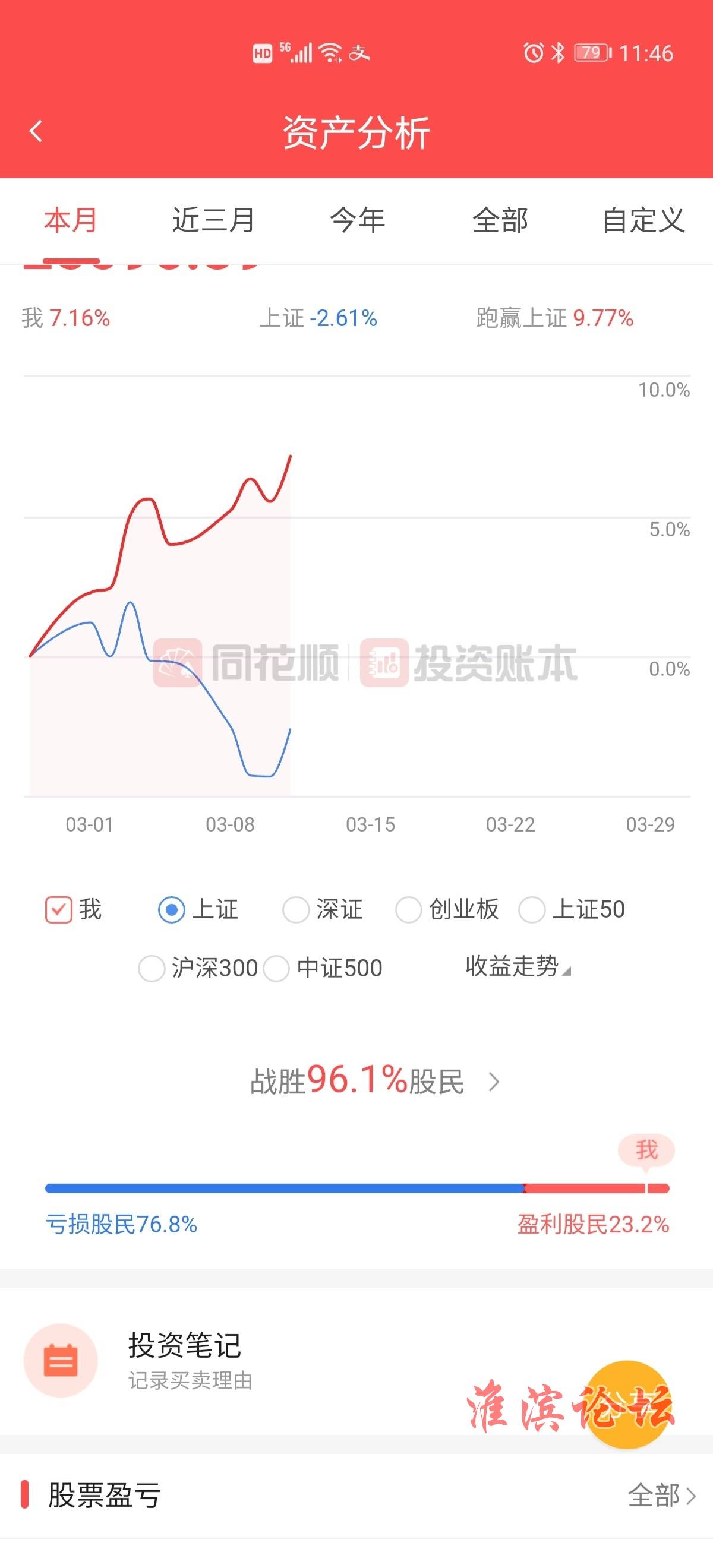Uncheck the 我 checkbox
This screenshot has height=1568, width=713.
[58, 909]
